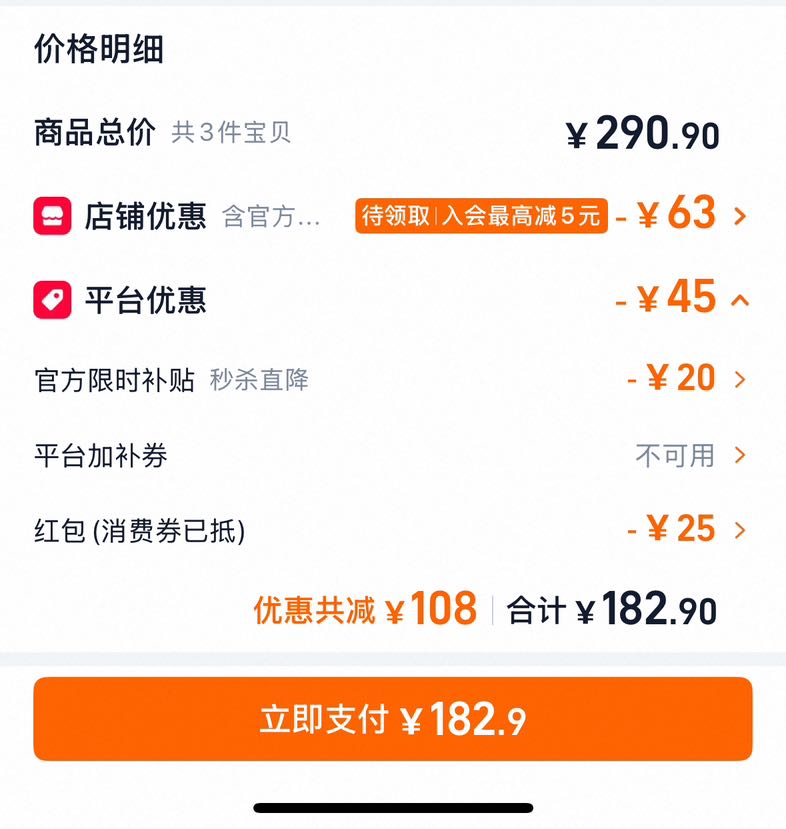Screen dimensions: 786x829
Task: Tap the 待领取 入会最高减5元 badge
Action: pyautogui.click(x=481, y=216)
